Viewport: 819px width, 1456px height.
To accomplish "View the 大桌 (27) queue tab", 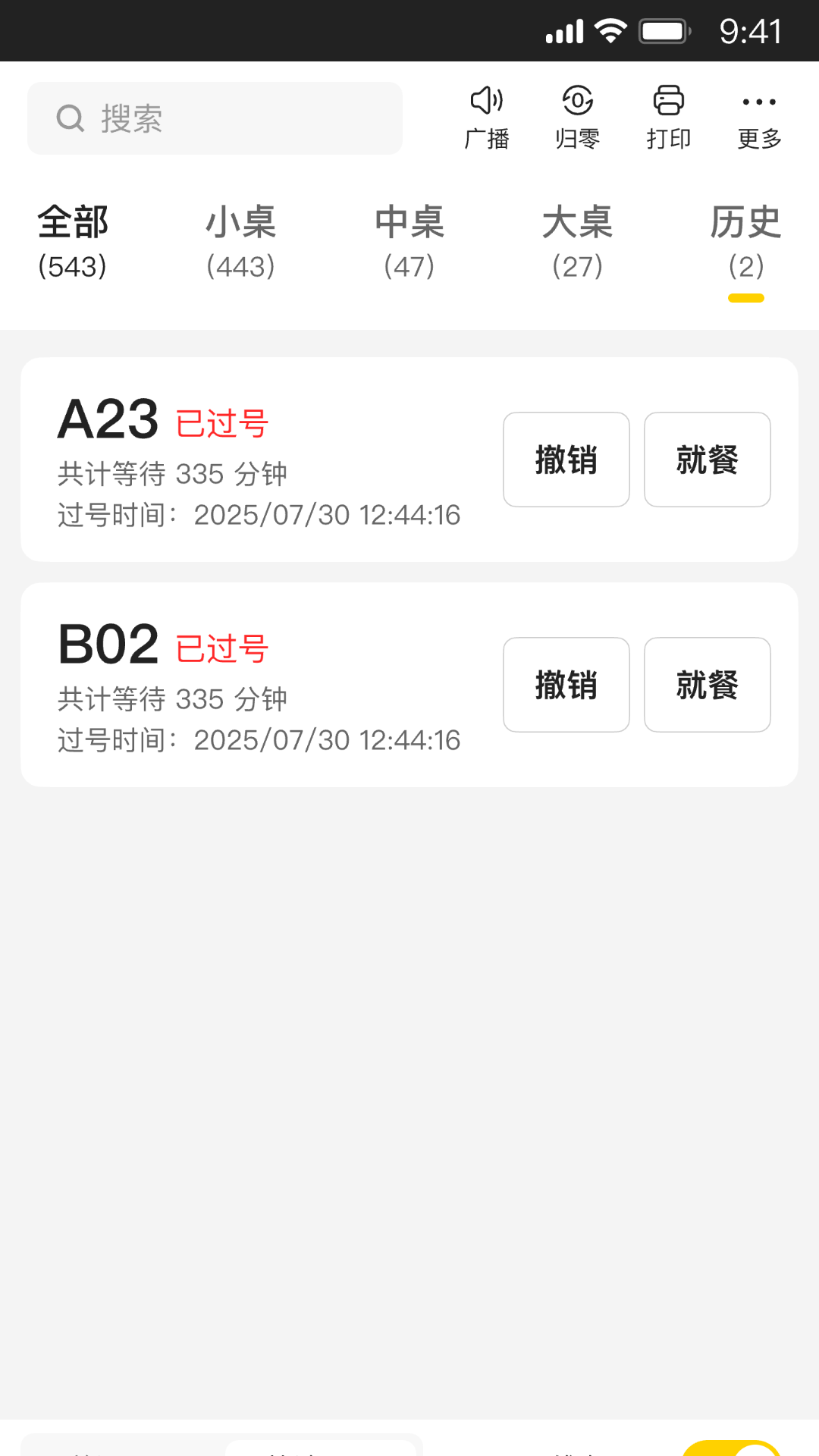I will coord(577,241).
